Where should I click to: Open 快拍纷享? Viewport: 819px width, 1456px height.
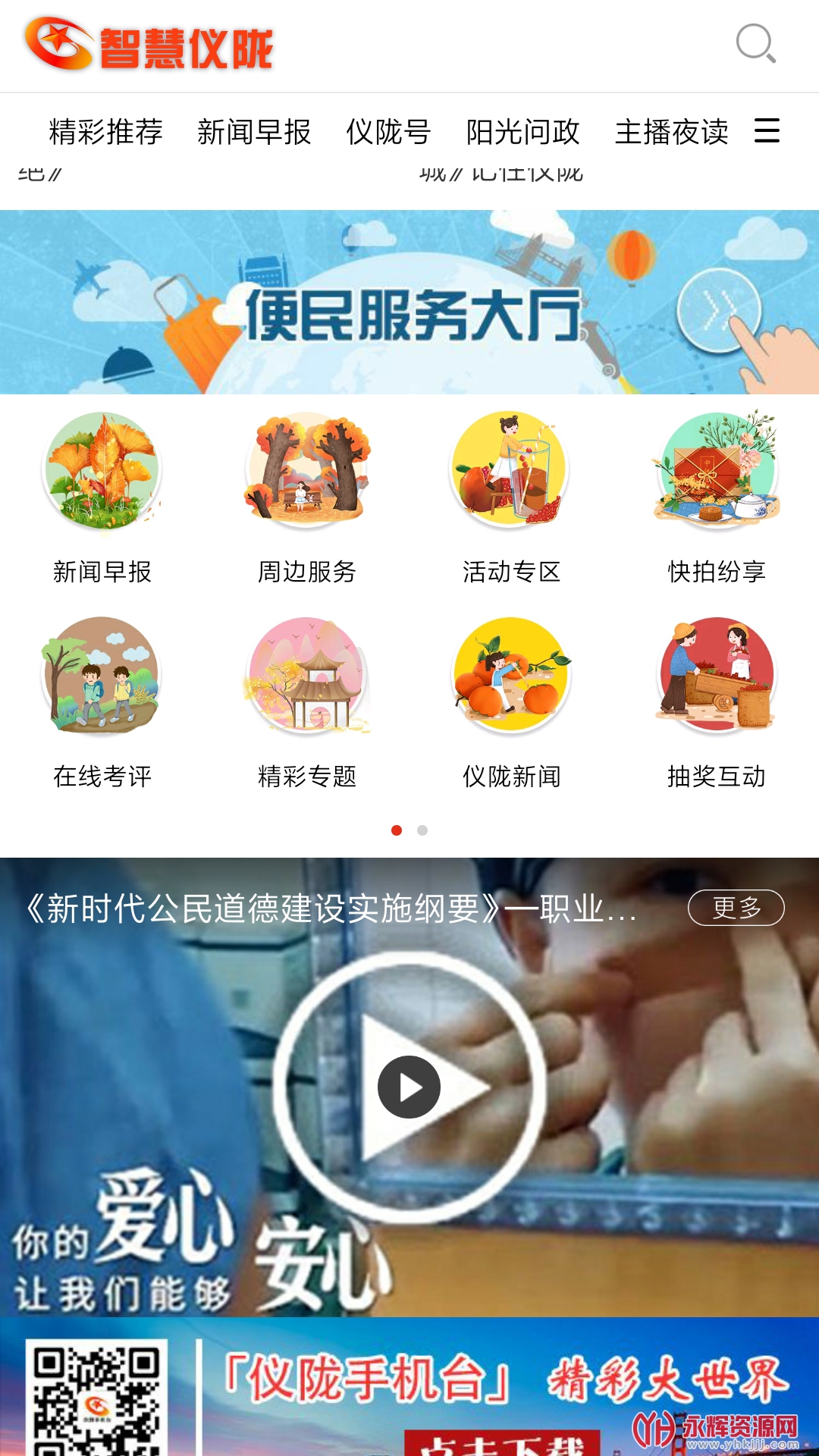[x=717, y=498]
